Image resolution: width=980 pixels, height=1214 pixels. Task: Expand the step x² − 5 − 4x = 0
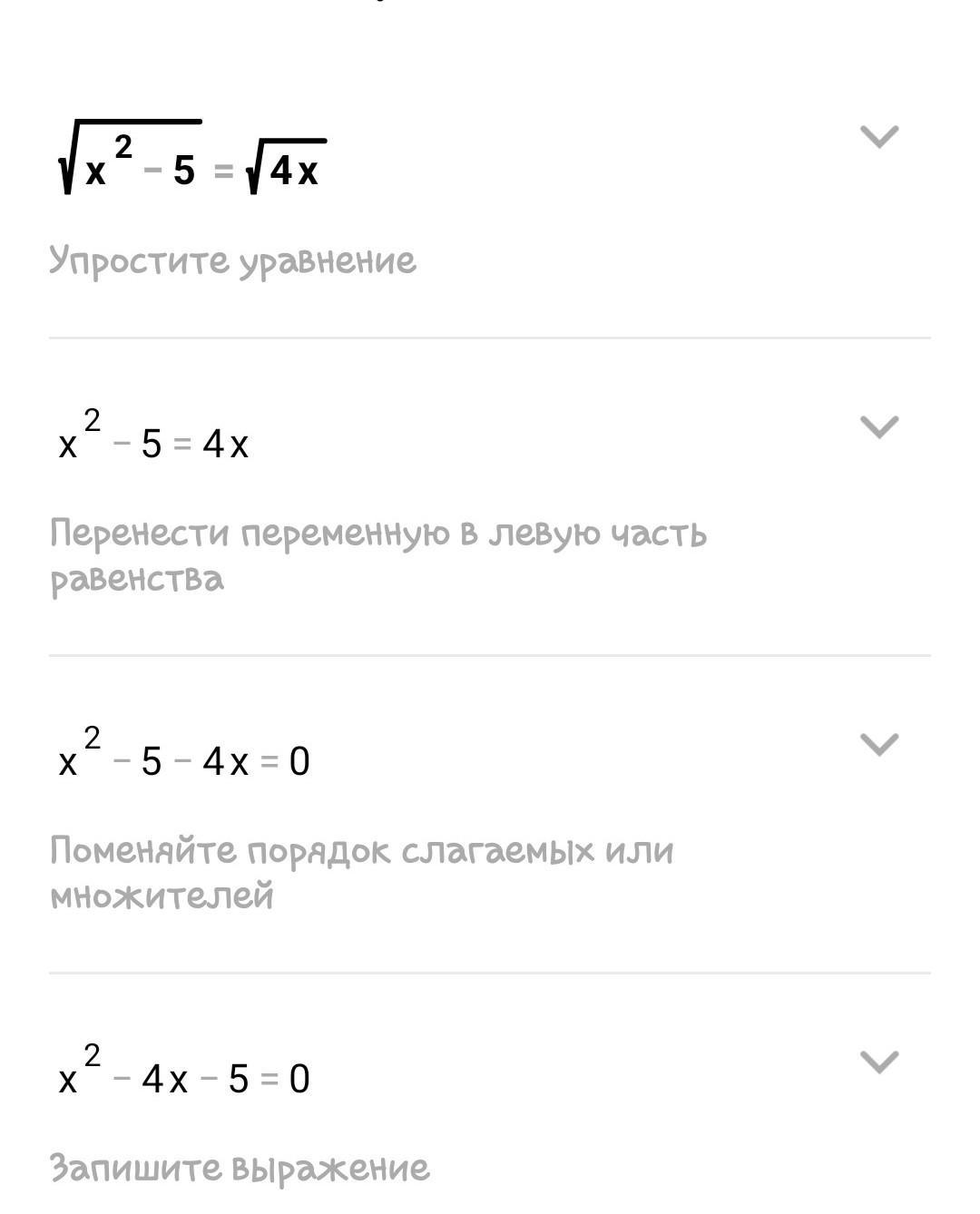pos(878,744)
